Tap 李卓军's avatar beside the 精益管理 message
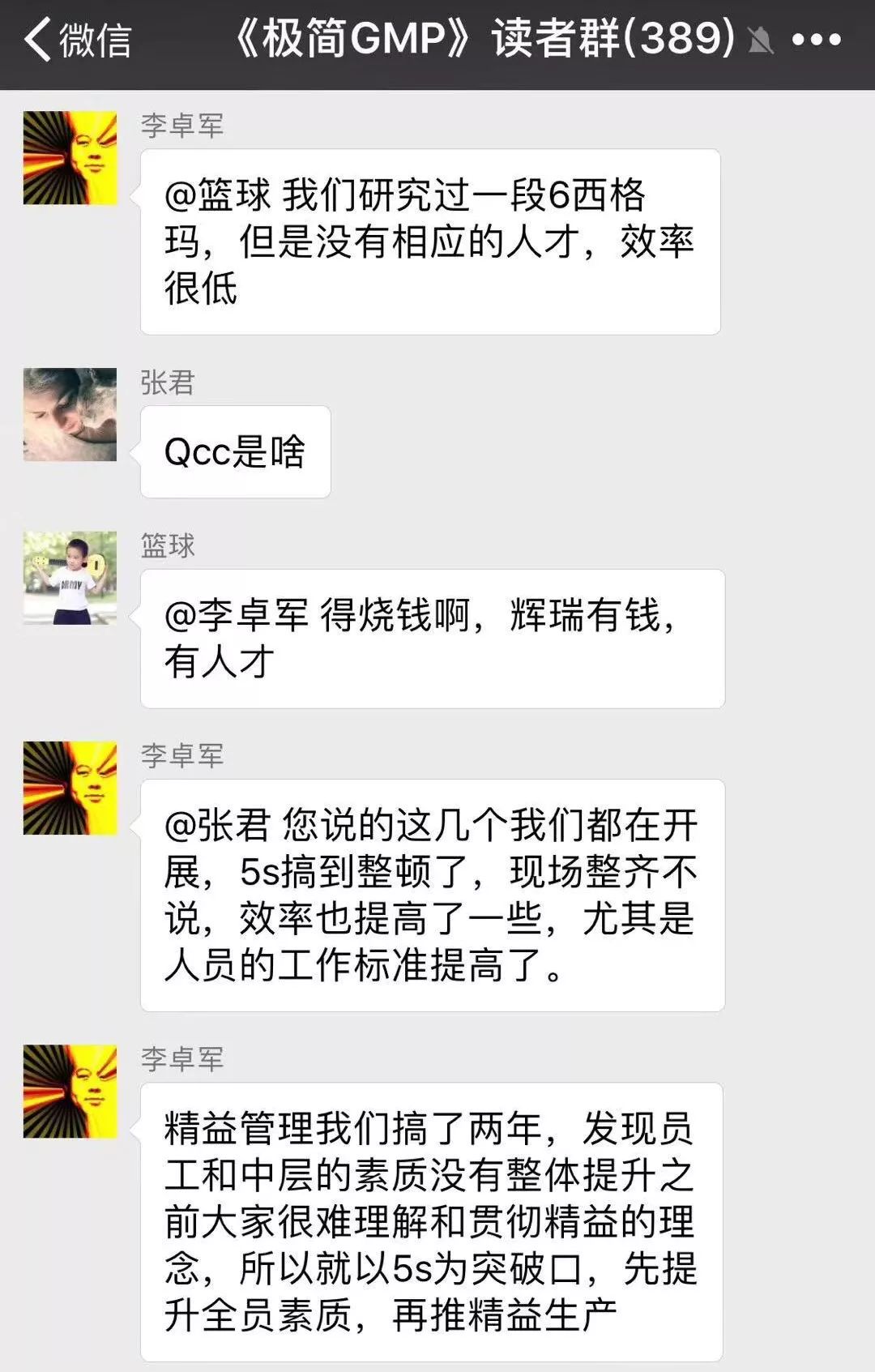 coord(70,1091)
